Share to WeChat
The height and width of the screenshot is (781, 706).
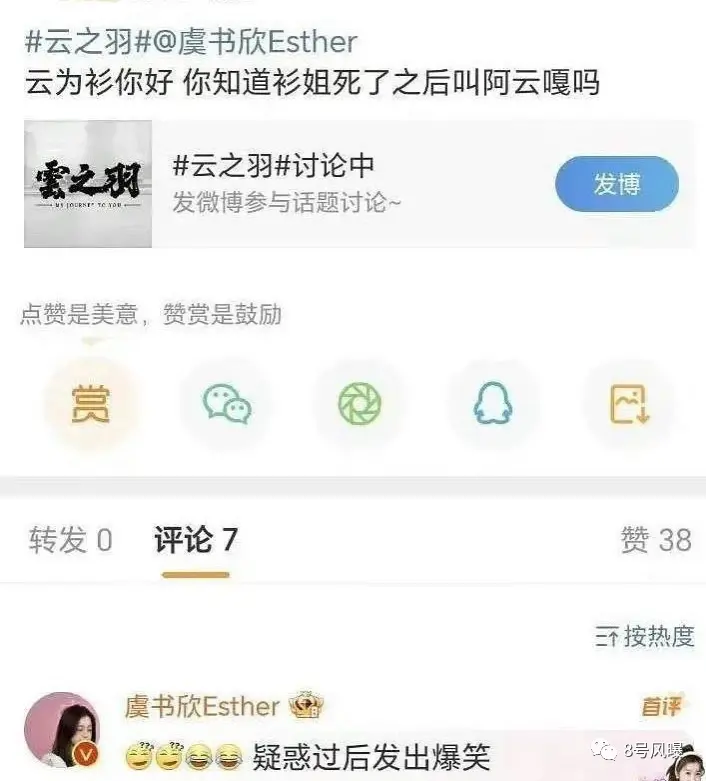click(226, 404)
